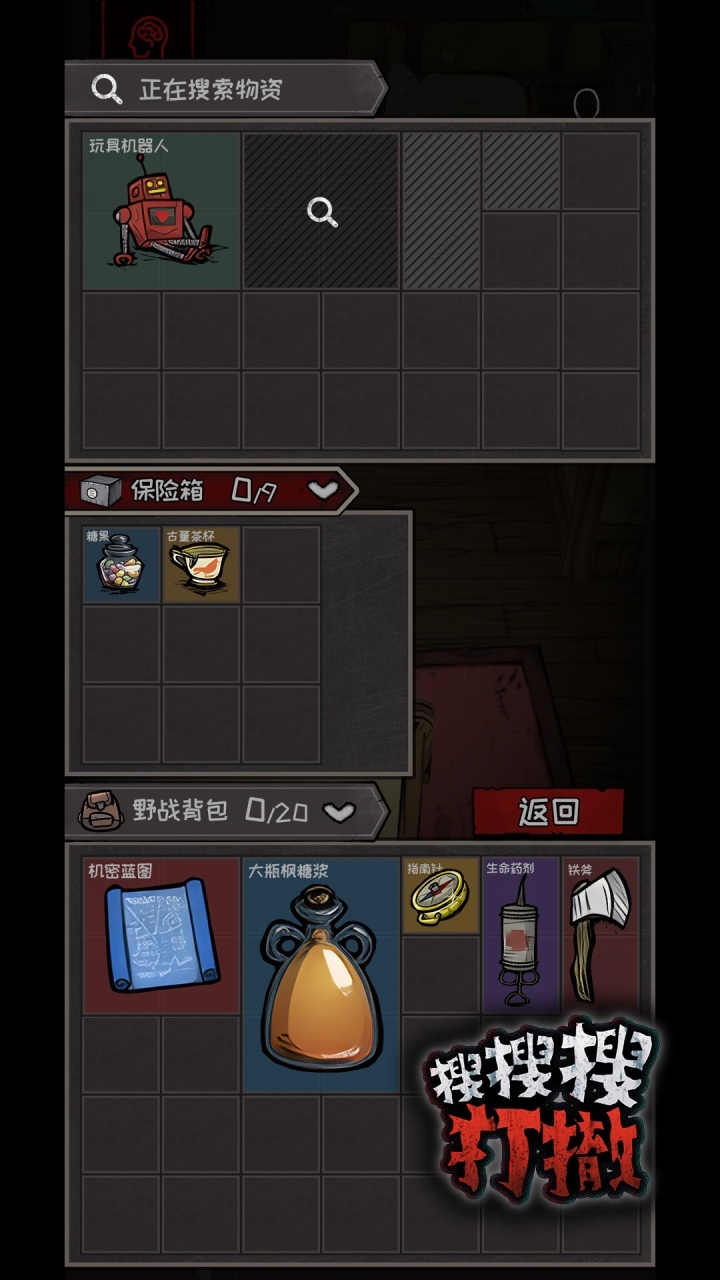Select the antique teacup (古董茶杯)
The width and height of the screenshot is (720, 1280).
click(201, 565)
